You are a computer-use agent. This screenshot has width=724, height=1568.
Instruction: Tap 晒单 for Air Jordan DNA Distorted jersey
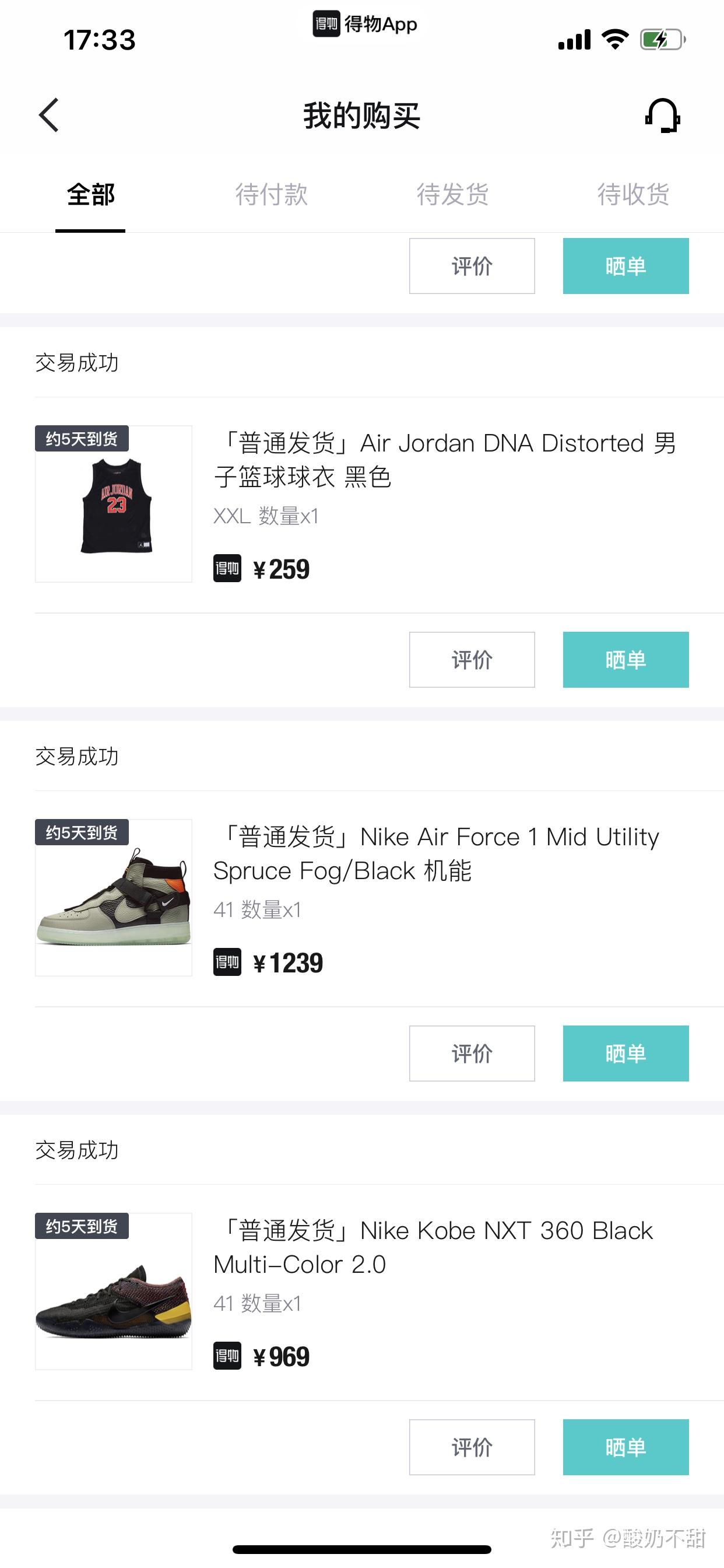(x=625, y=660)
